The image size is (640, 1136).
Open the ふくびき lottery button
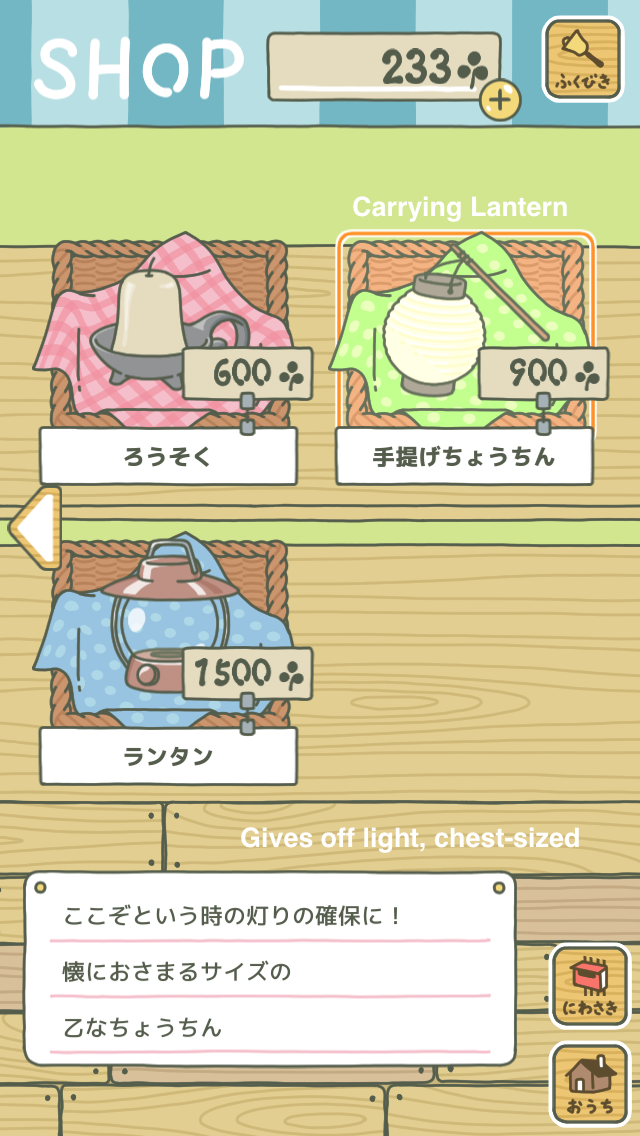[x=583, y=59]
